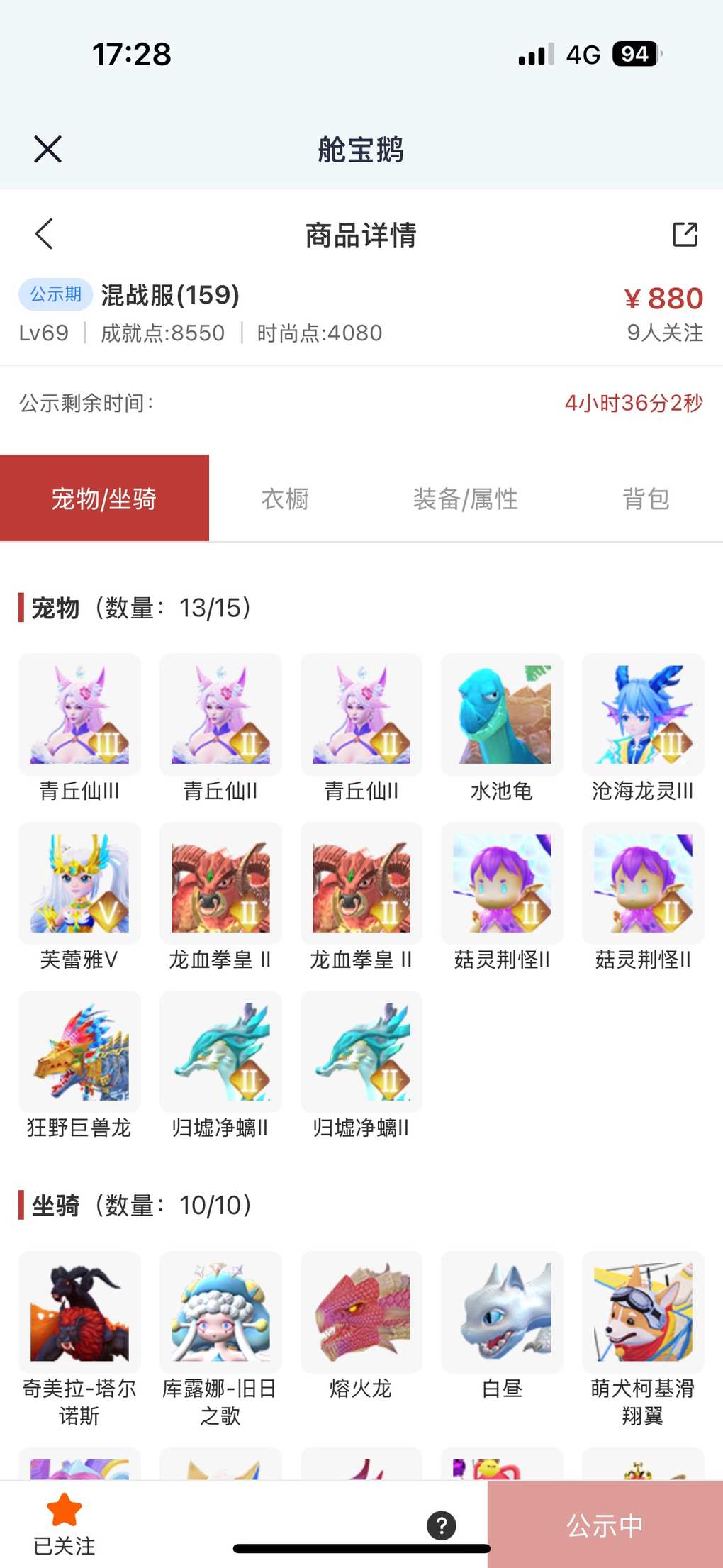This screenshot has width=723, height=1568.
Task: Tap the 公示中 button
Action: tap(605, 1525)
